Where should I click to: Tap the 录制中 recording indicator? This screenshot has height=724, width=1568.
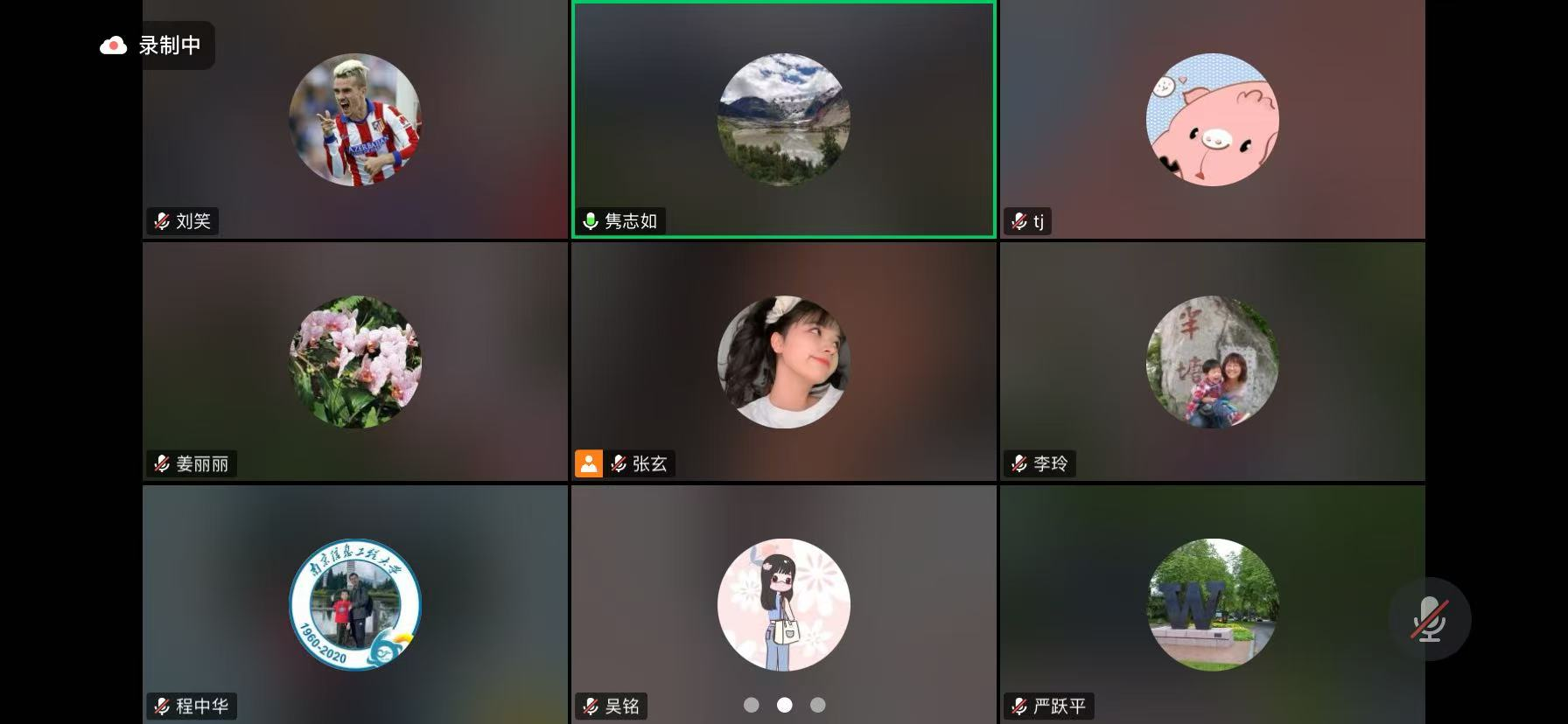(x=153, y=45)
